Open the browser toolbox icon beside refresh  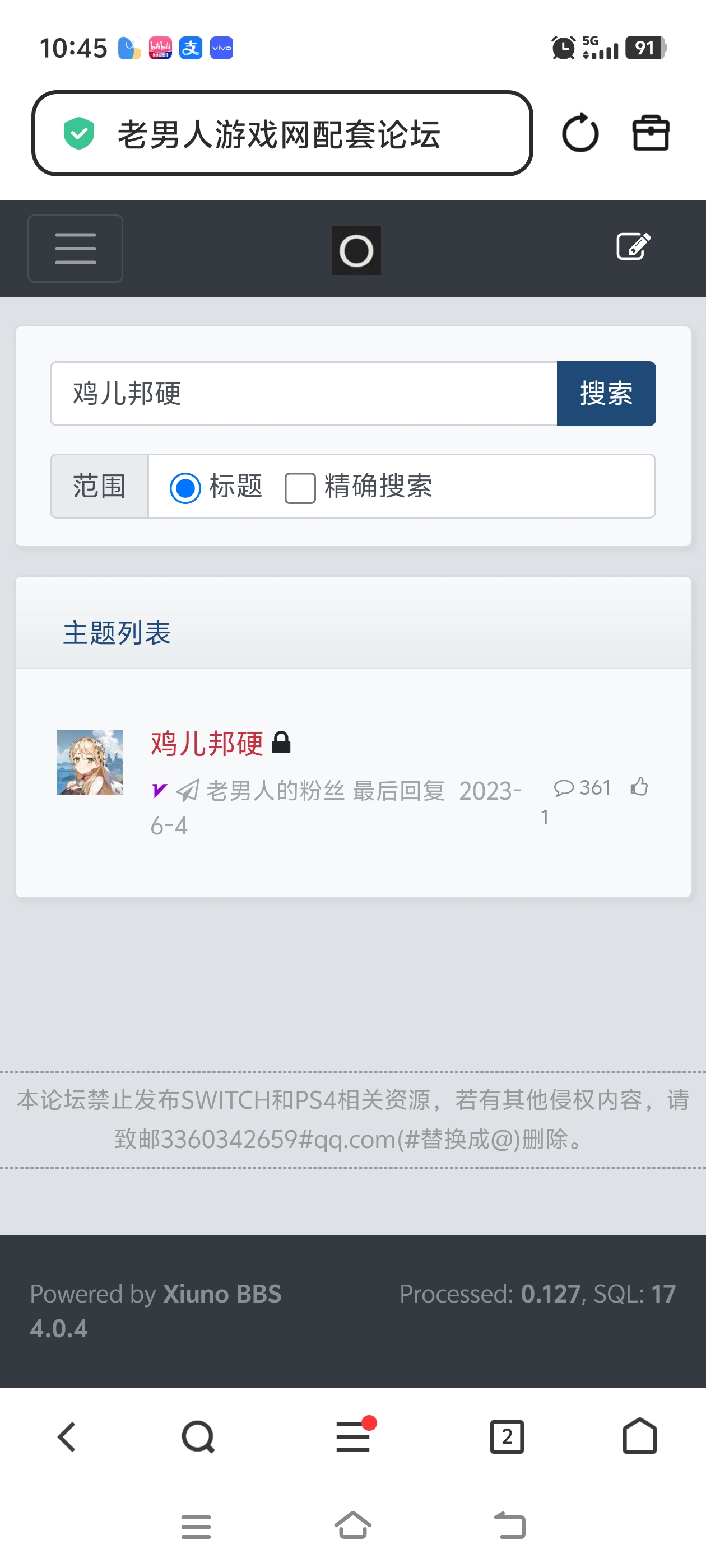(651, 133)
